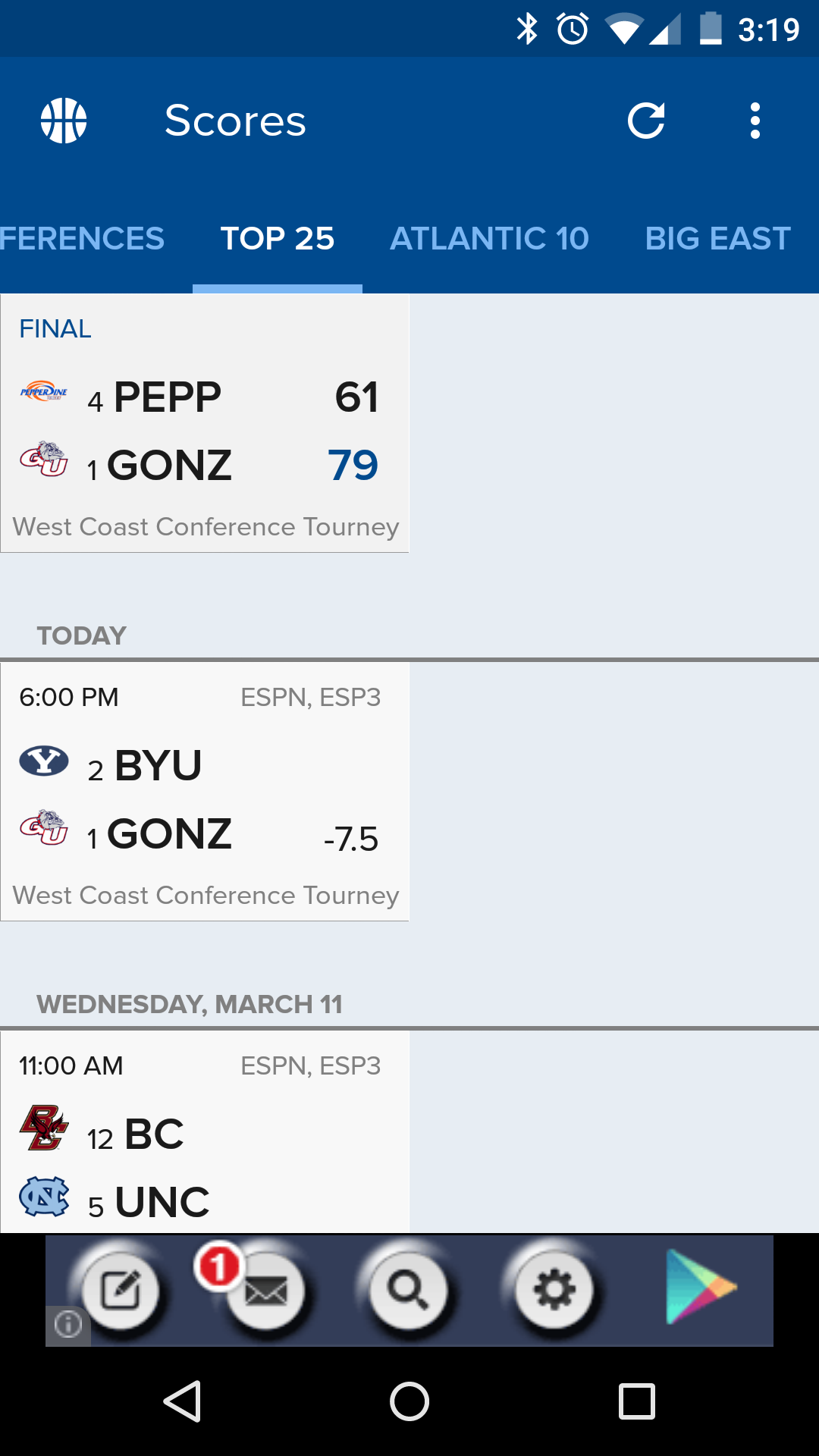Screen dimensions: 819x1456
Task: Open the final PEPP vs GONZ game
Action: pyautogui.click(x=205, y=423)
